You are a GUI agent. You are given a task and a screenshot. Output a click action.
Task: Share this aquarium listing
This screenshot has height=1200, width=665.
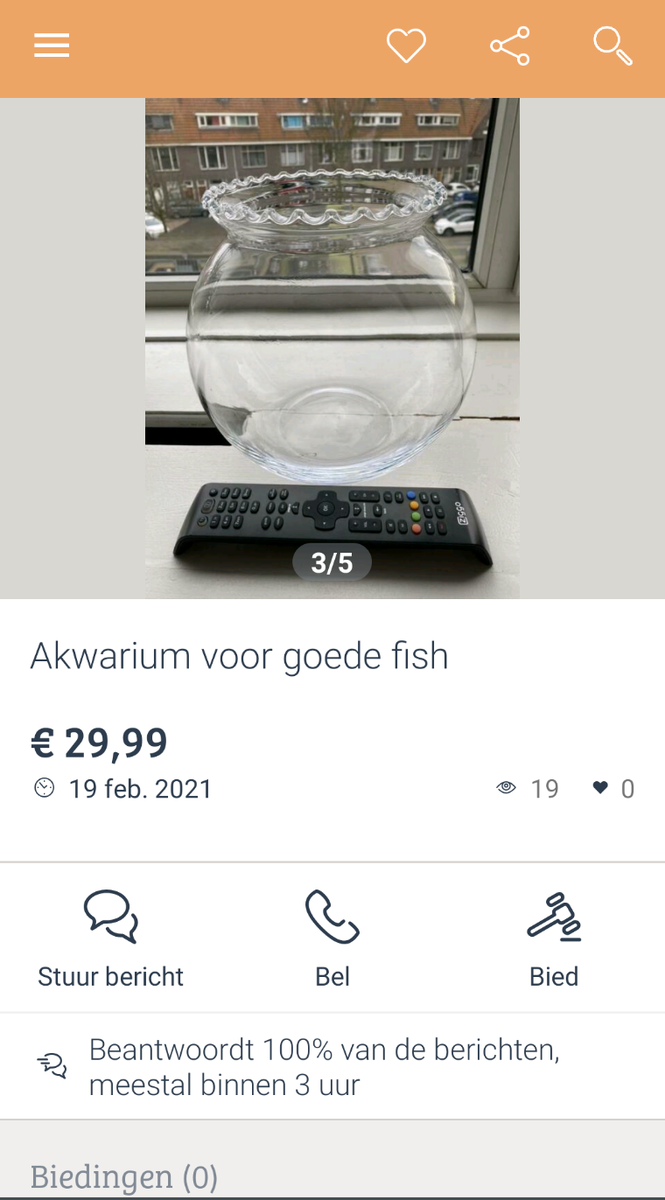(x=509, y=46)
